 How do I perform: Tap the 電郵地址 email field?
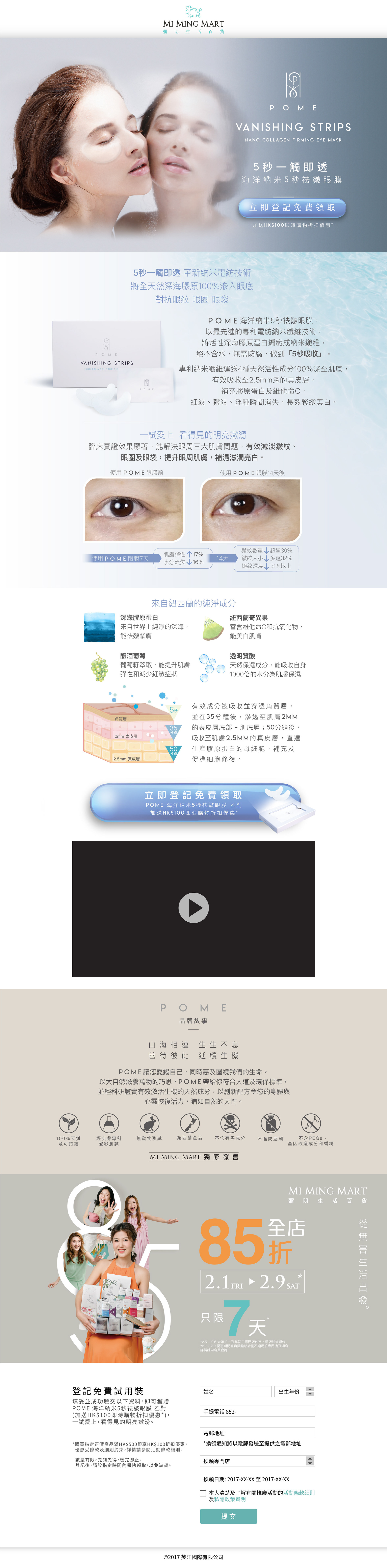(257, 1433)
